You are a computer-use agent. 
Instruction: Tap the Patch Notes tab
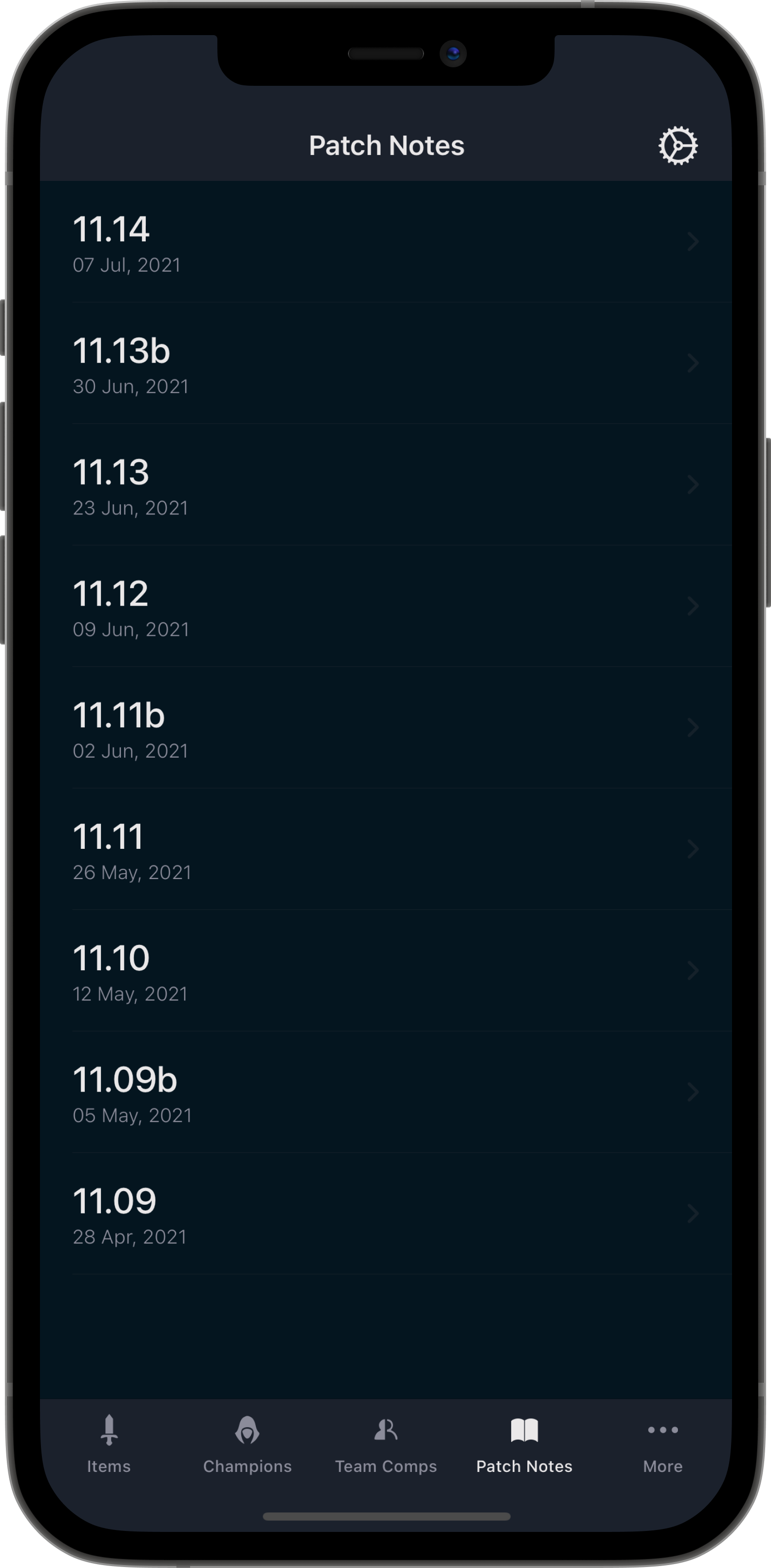click(524, 1445)
